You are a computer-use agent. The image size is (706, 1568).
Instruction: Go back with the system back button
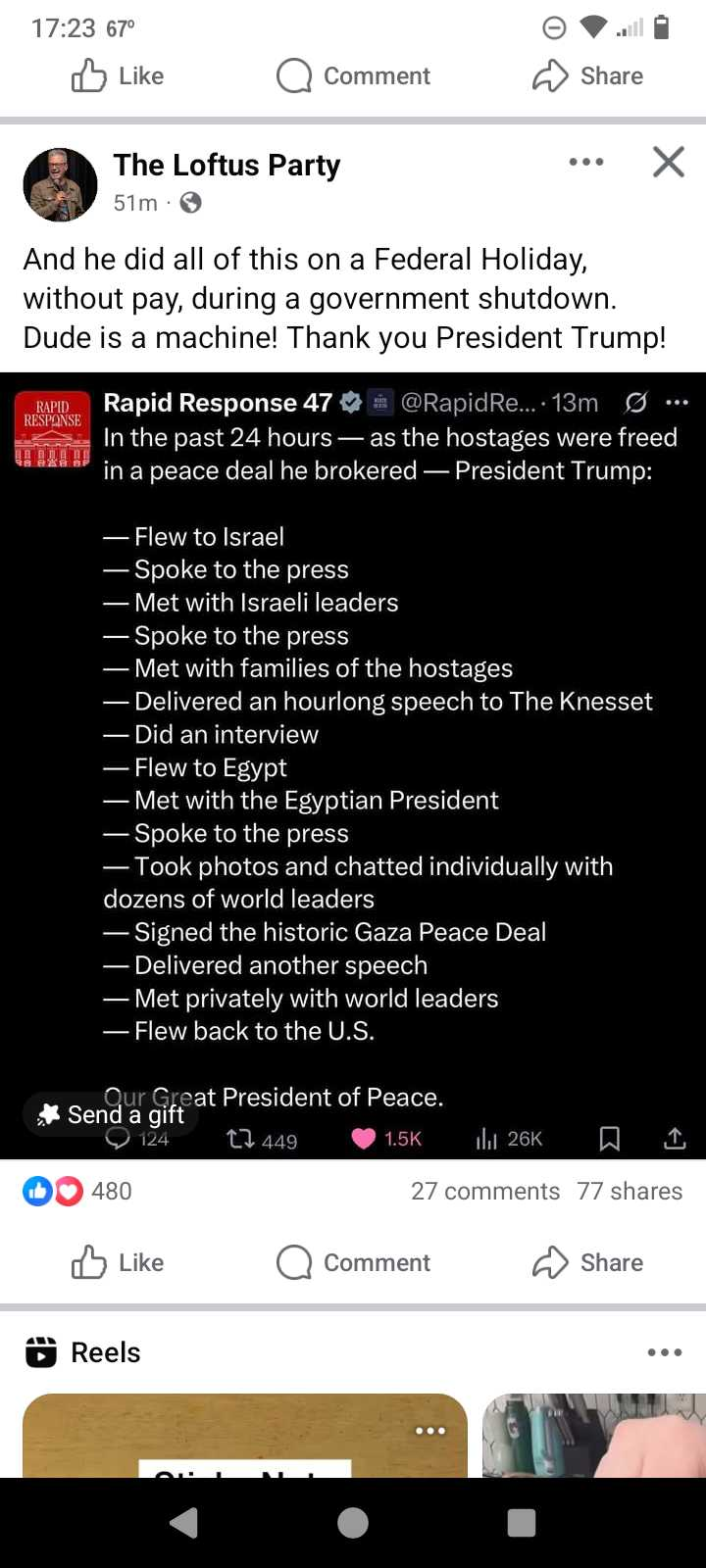point(183,1522)
